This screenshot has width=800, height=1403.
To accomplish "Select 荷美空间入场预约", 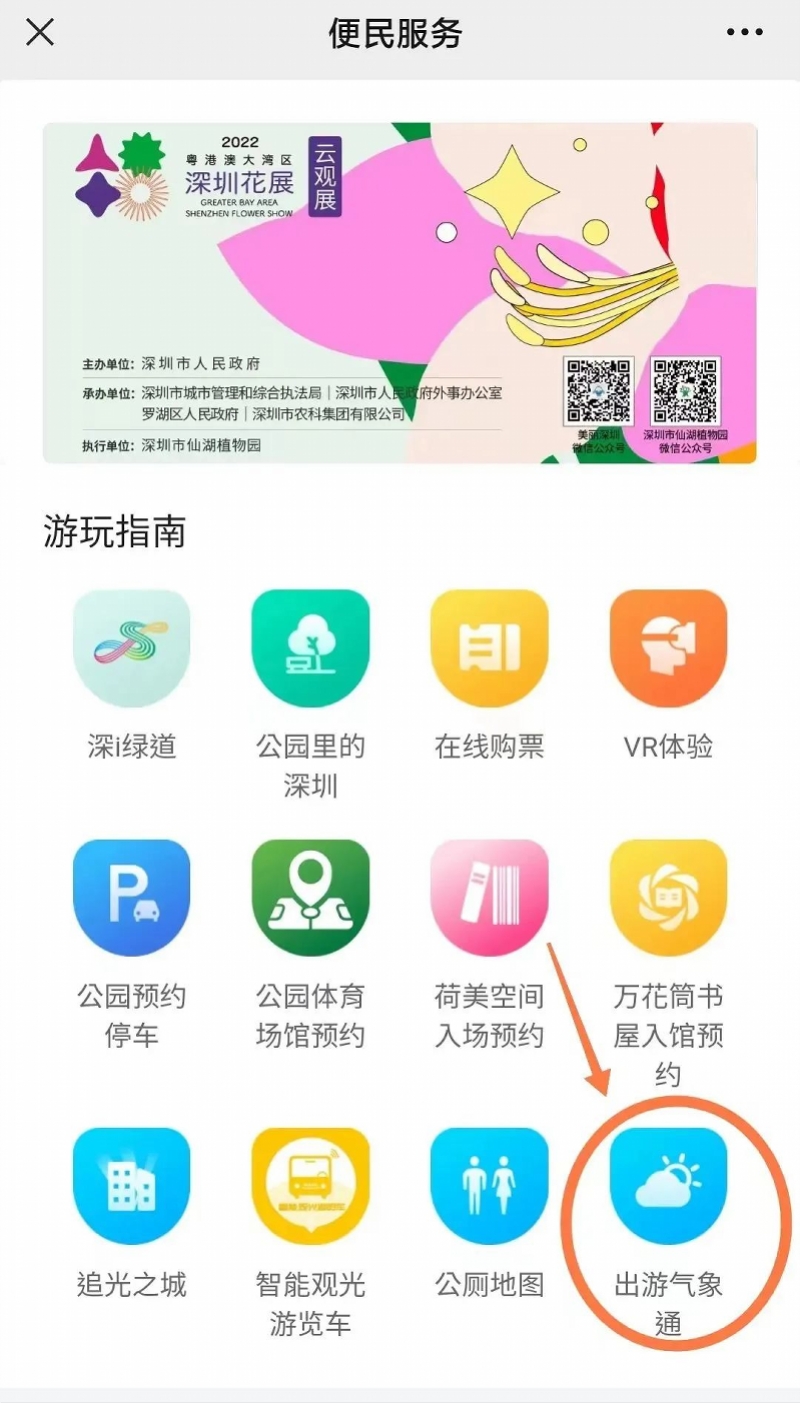I will click(489, 898).
